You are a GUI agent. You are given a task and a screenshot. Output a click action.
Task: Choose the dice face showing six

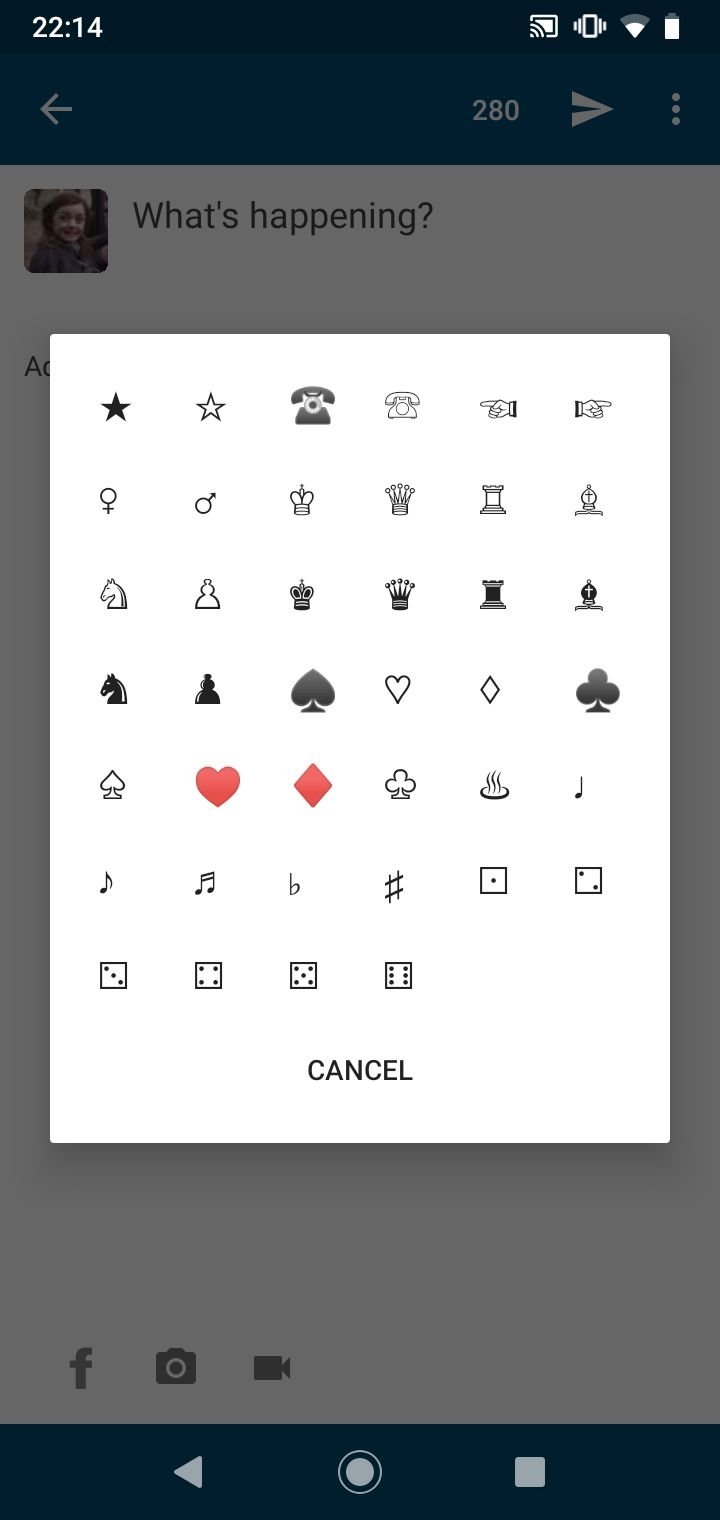click(x=398, y=975)
